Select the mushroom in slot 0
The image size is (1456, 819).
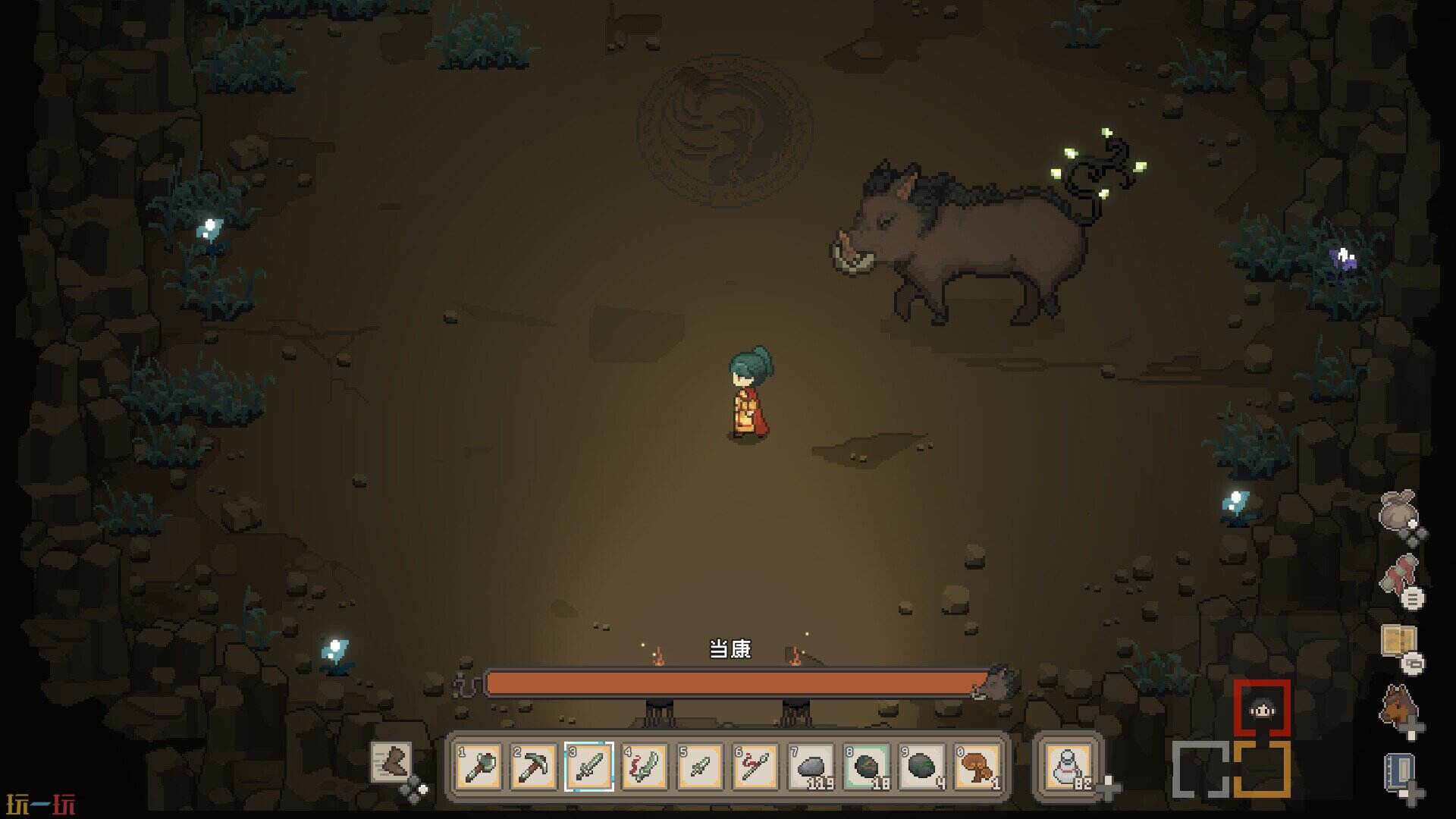point(977,767)
